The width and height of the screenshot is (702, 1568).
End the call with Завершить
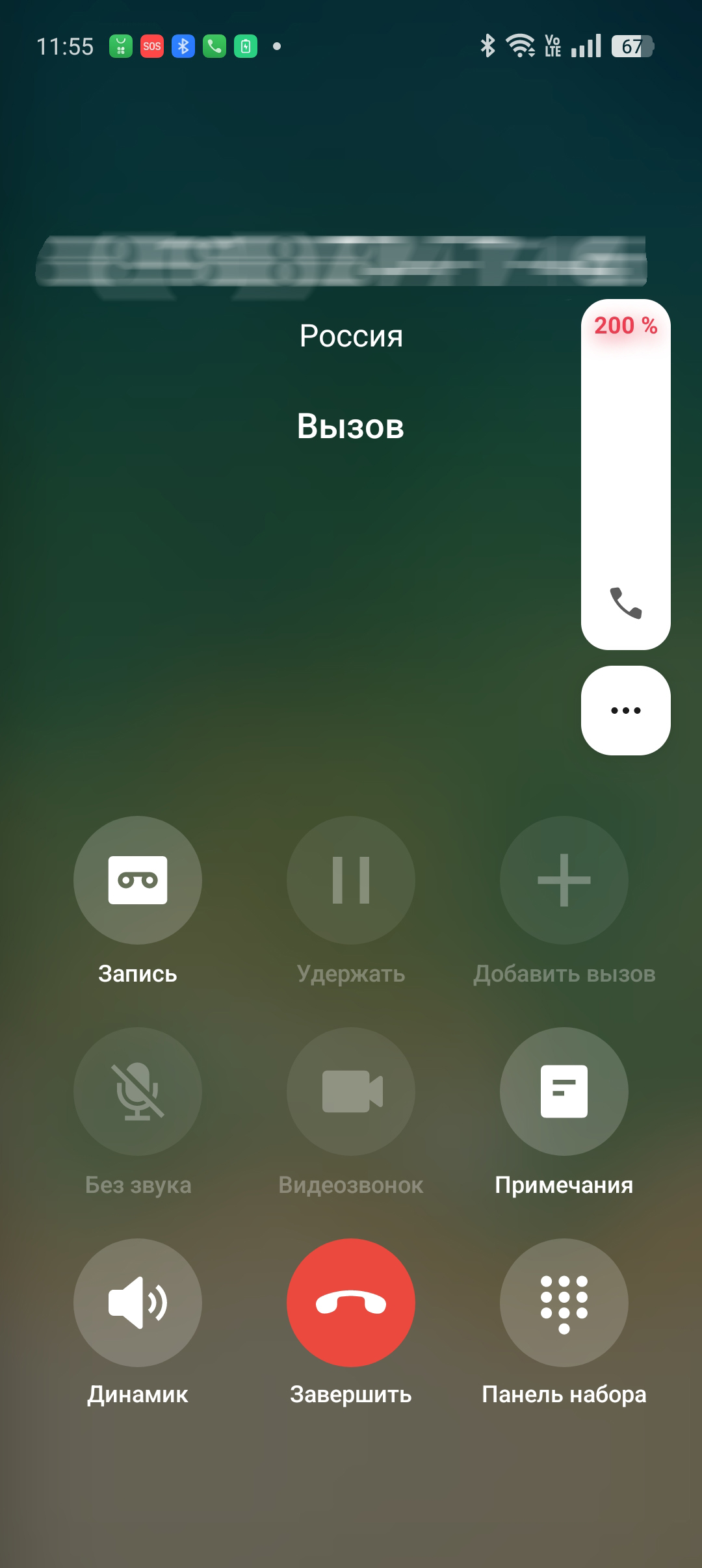pos(351,1302)
